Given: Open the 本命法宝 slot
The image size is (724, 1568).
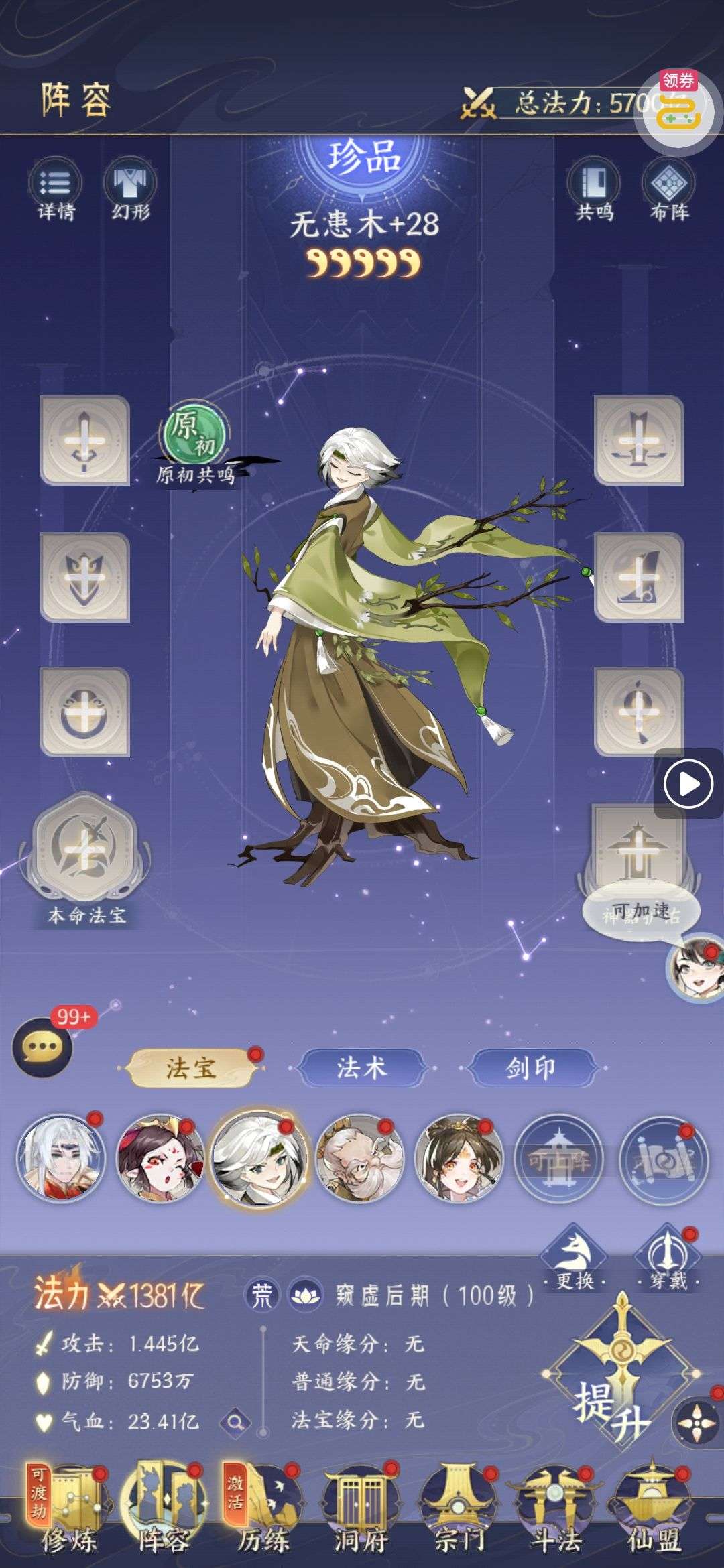Looking at the screenshot, I should [85, 854].
